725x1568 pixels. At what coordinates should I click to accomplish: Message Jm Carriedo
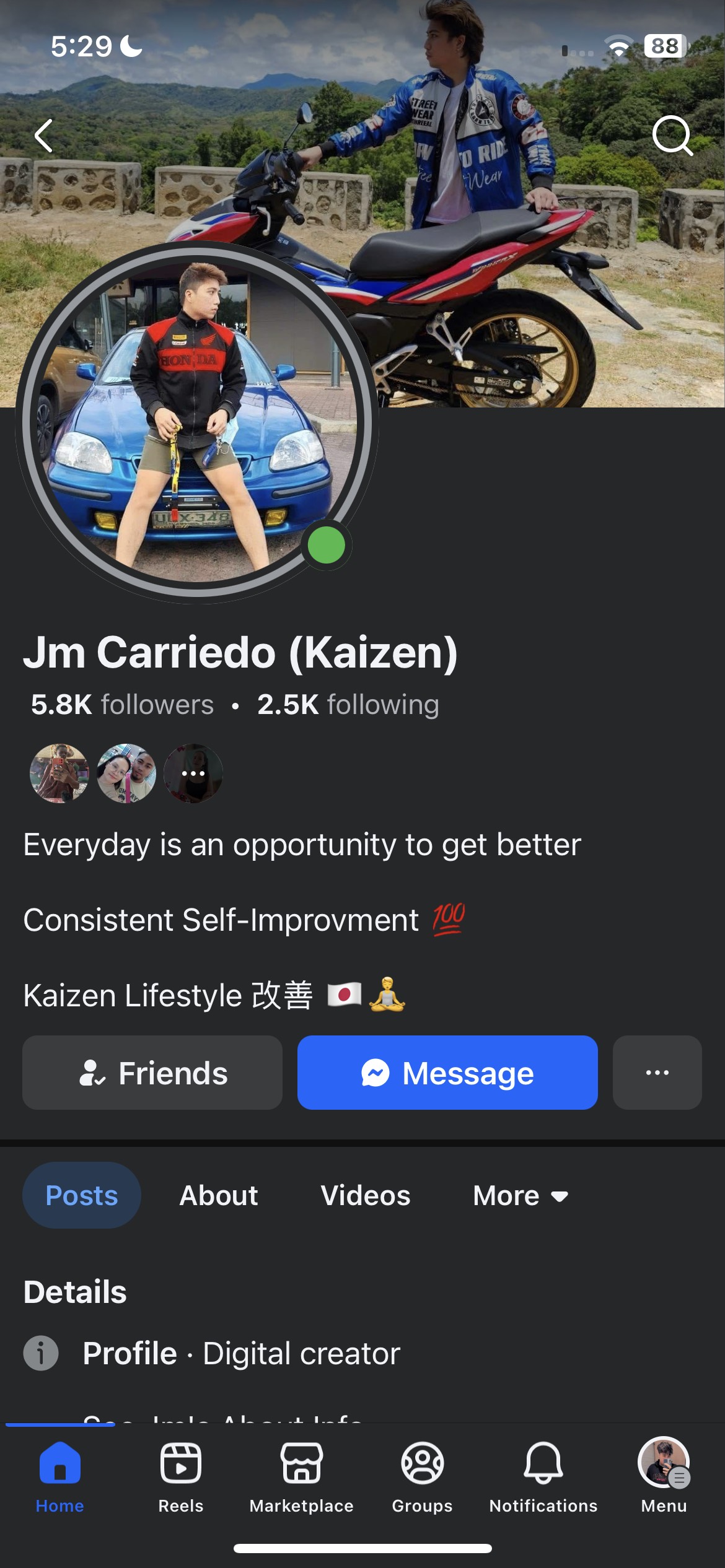447,1073
